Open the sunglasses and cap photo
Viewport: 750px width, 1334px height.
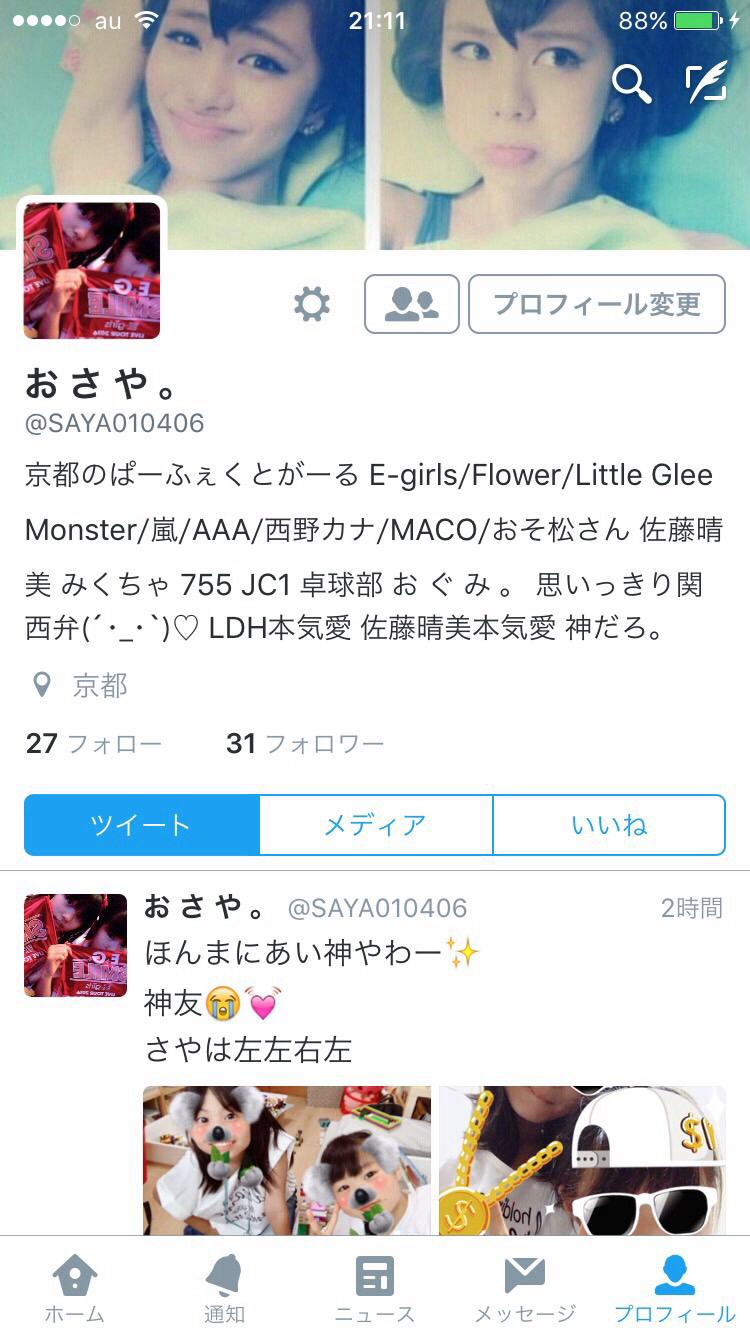coord(582,1160)
